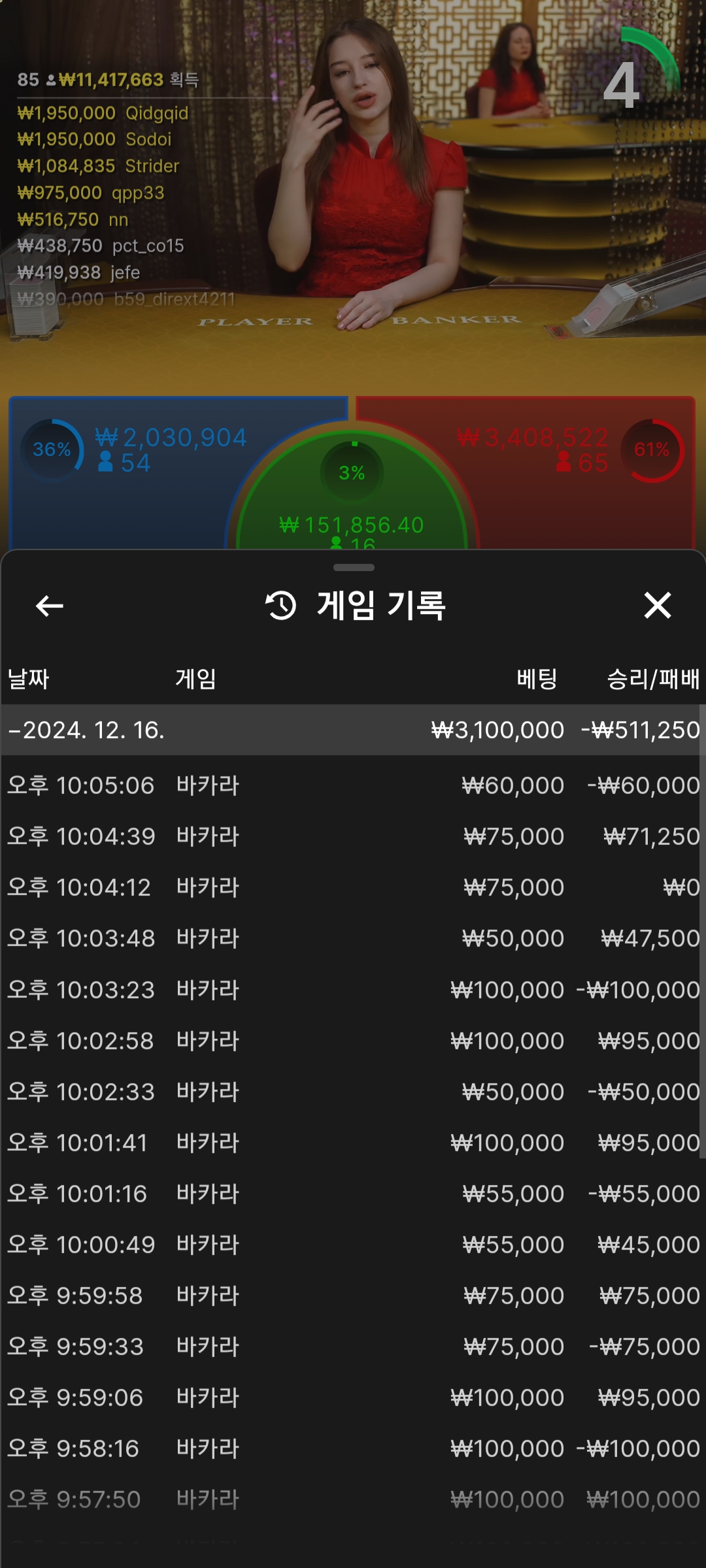Open the 오후 9:59:33 baccarat record
The width and height of the screenshot is (706, 1568).
click(353, 1347)
